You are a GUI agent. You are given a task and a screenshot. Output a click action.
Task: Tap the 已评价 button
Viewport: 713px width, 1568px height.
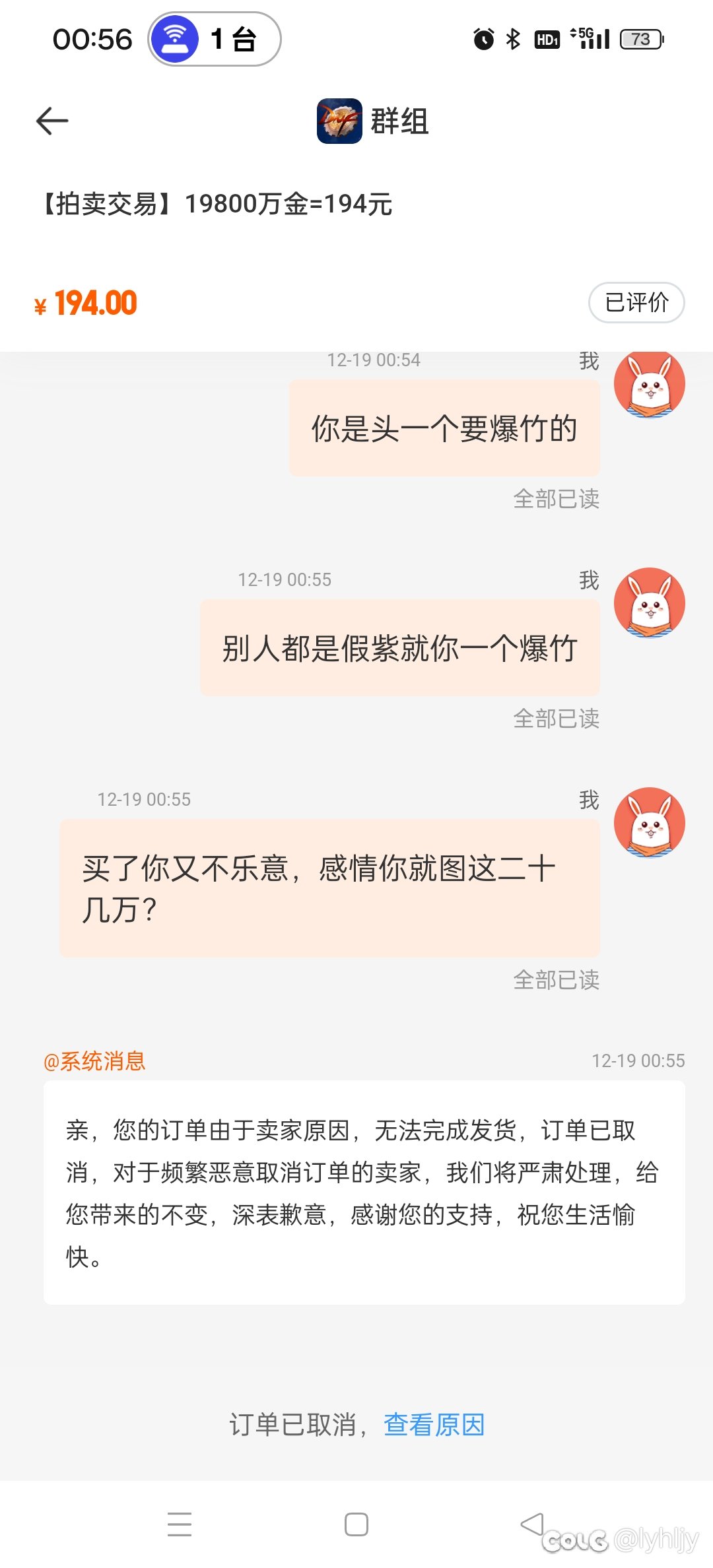pyautogui.click(x=636, y=303)
